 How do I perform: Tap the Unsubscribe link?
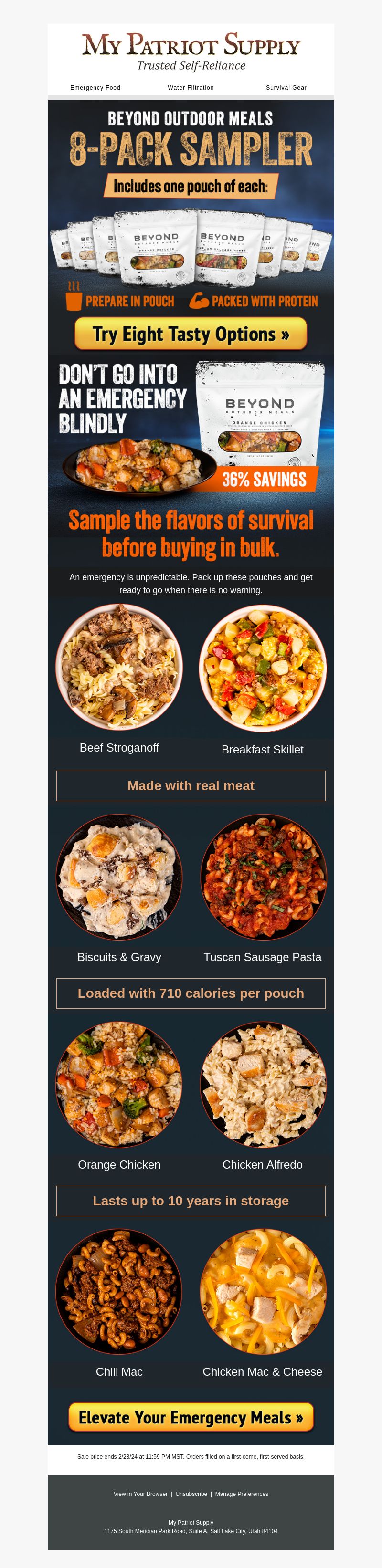click(x=191, y=1494)
